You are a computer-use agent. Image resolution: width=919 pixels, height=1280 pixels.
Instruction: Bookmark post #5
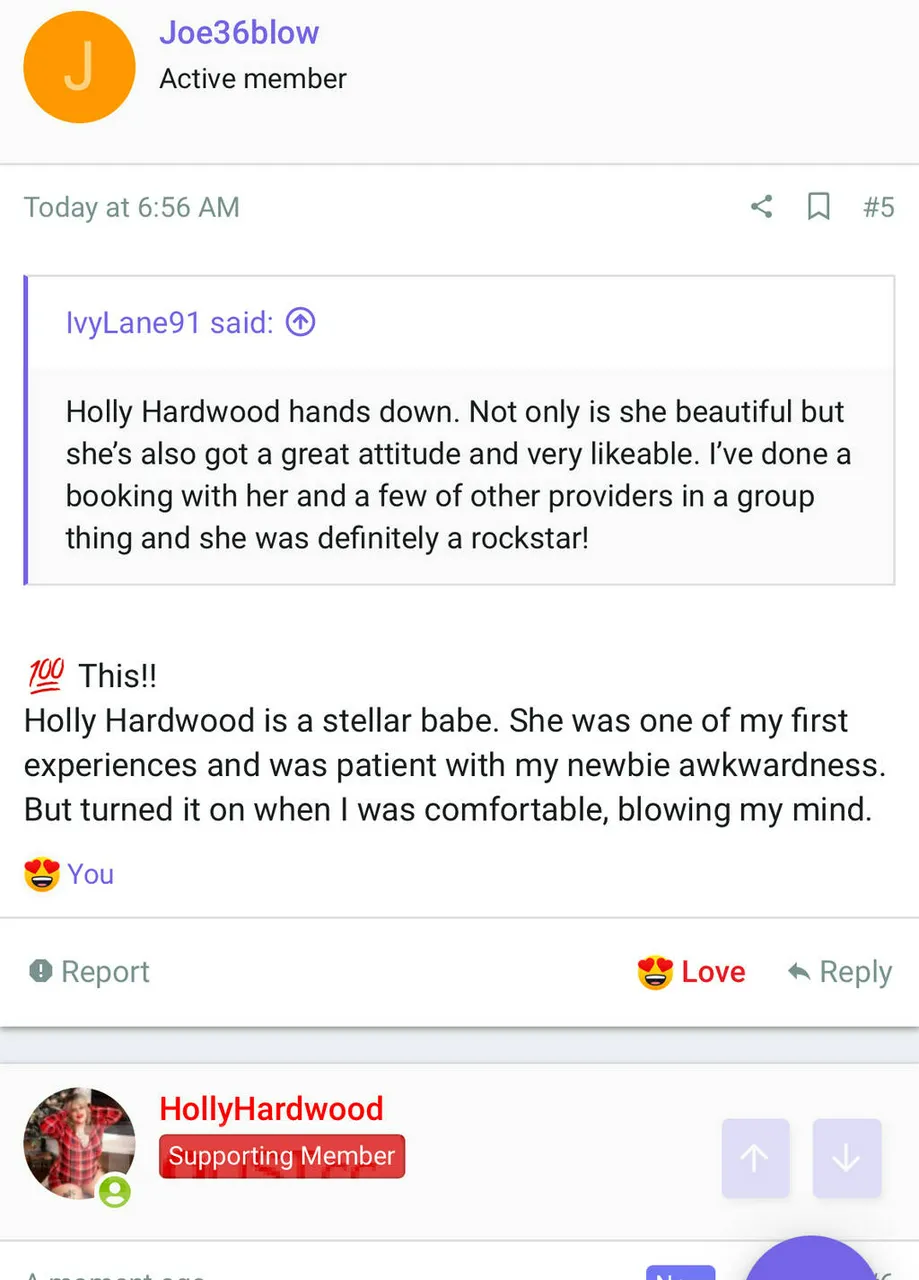point(819,207)
